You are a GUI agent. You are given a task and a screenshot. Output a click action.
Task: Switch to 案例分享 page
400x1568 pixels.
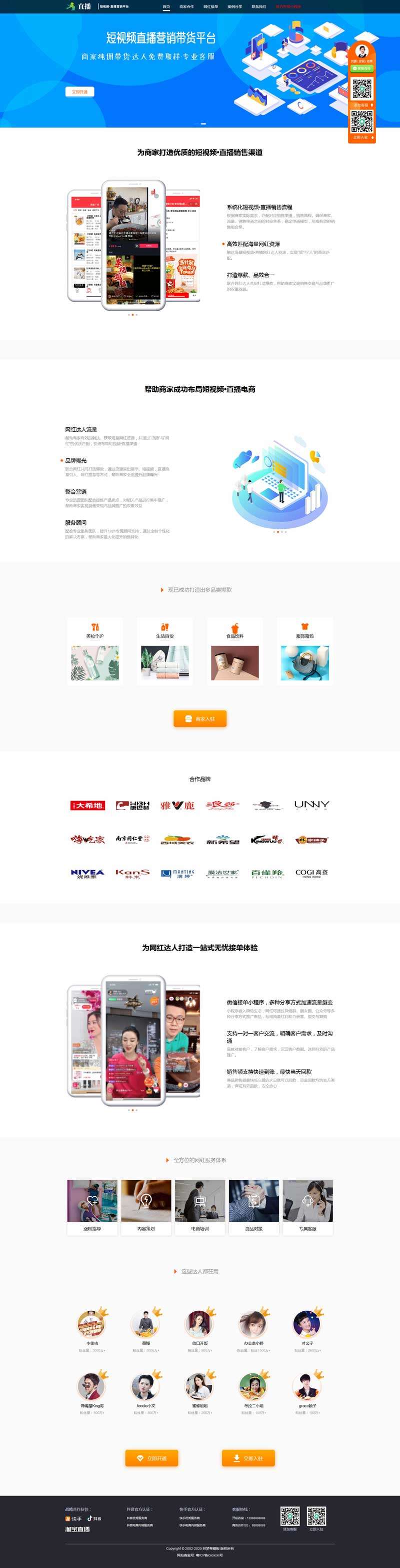(x=234, y=7)
